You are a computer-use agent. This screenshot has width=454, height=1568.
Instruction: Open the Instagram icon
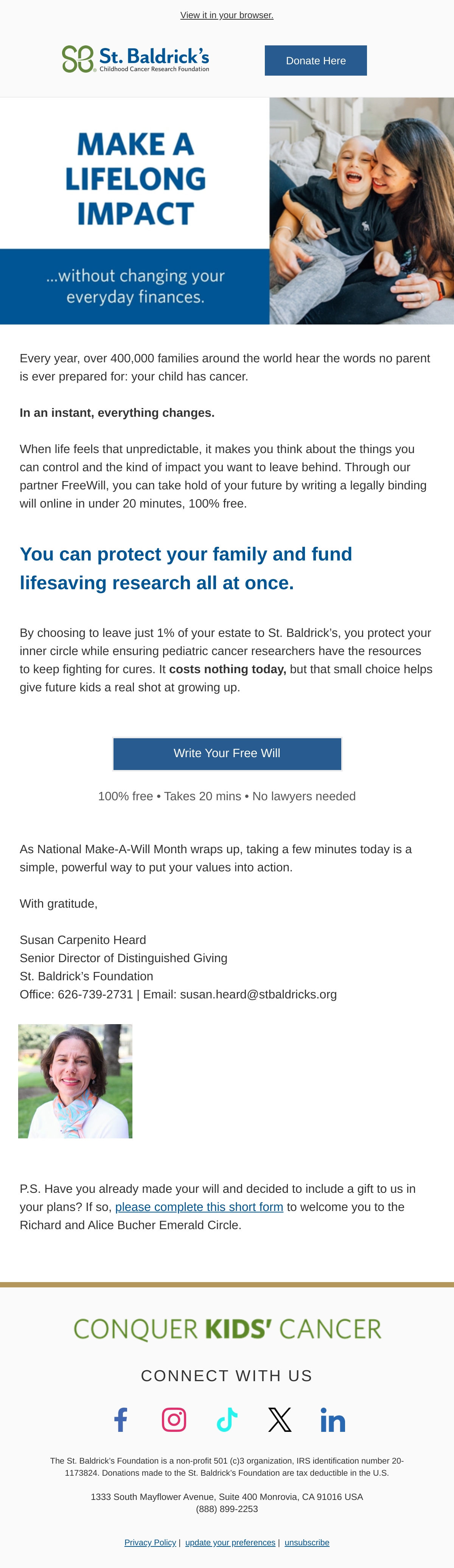click(174, 1419)
